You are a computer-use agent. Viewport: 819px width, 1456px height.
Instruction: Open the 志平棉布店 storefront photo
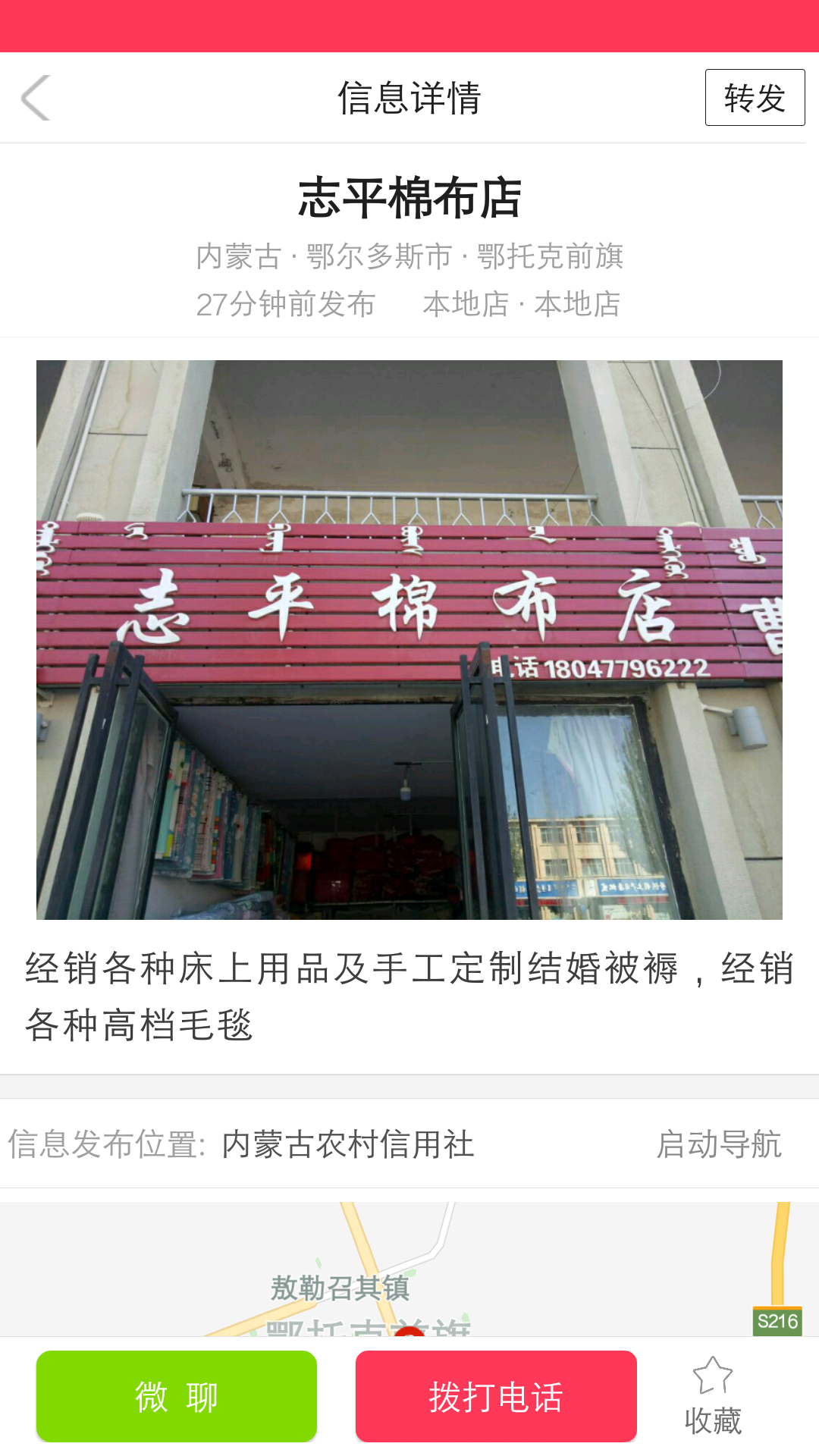pyautogui.click(x=409, y=639)
